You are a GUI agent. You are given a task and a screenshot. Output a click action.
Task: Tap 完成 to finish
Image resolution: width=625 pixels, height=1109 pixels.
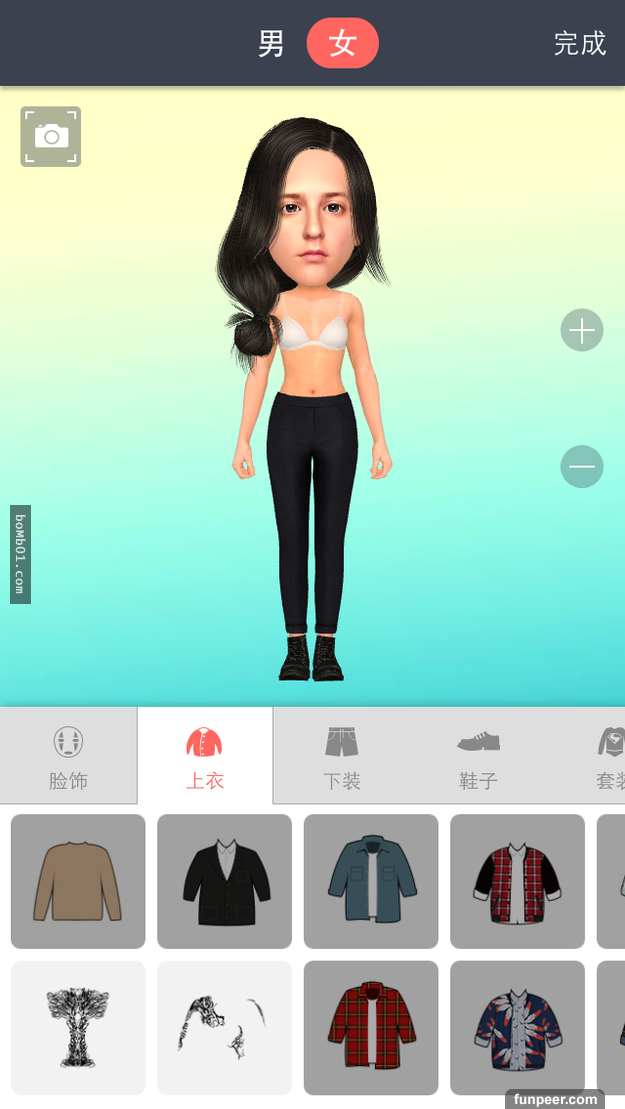click(579, 43)
